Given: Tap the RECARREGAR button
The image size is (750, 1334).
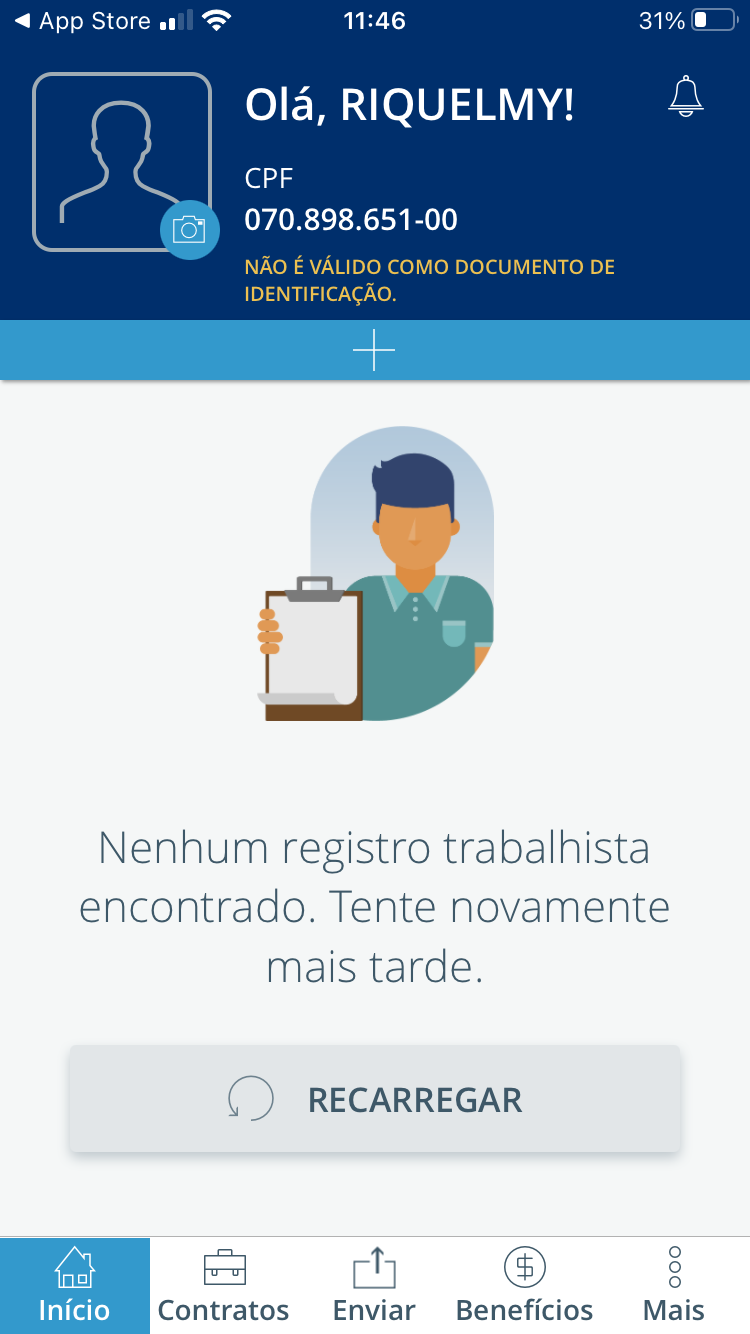Looking at the screenshot, I should pyautogui.click(x=375, y=1099).
